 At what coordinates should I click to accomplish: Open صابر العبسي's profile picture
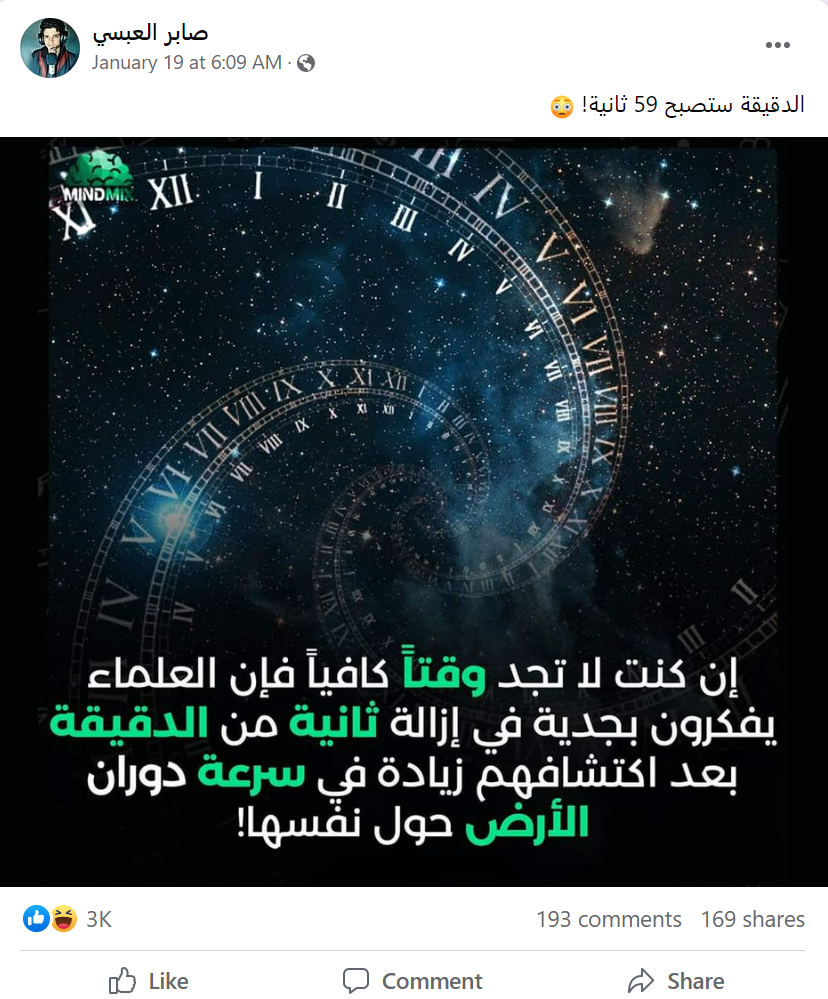click(50, 47)
